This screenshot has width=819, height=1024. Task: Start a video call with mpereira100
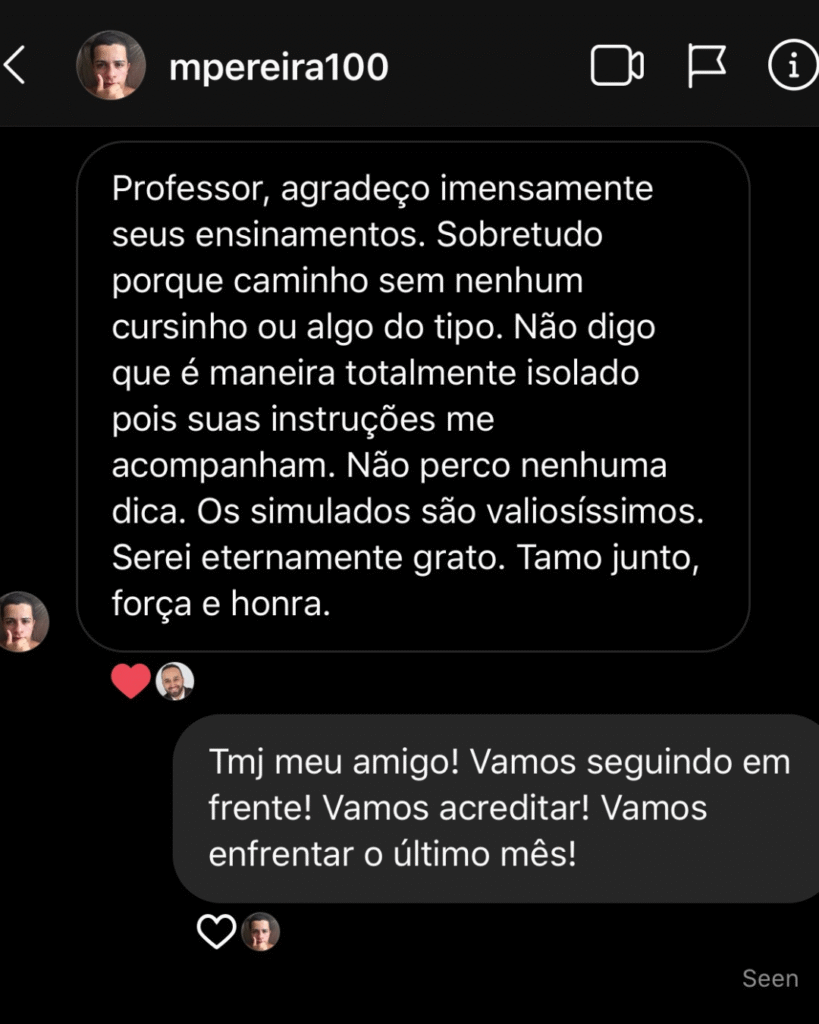(x=616, y=66)
